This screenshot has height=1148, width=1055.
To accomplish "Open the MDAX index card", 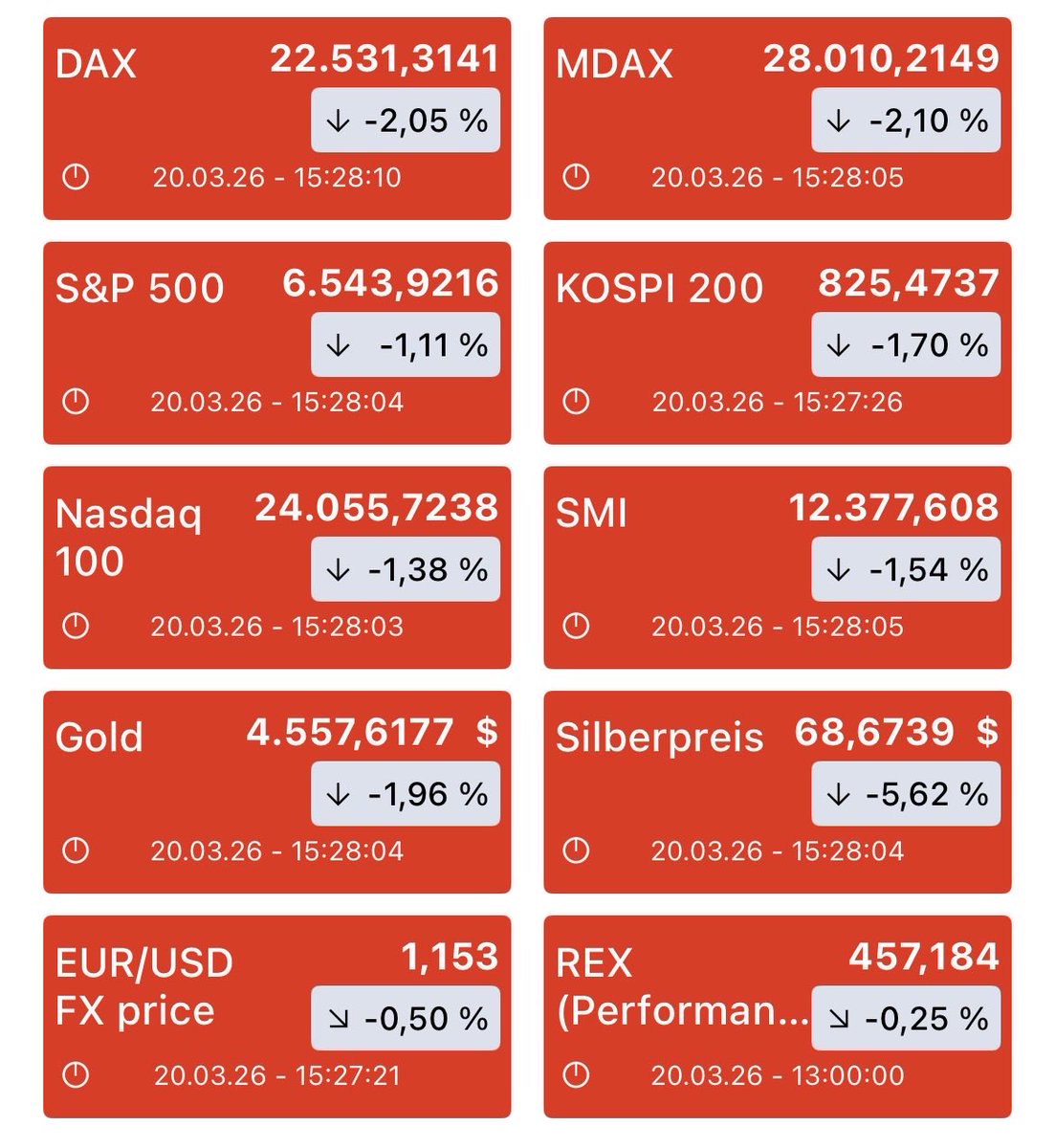I will [777, 119].
